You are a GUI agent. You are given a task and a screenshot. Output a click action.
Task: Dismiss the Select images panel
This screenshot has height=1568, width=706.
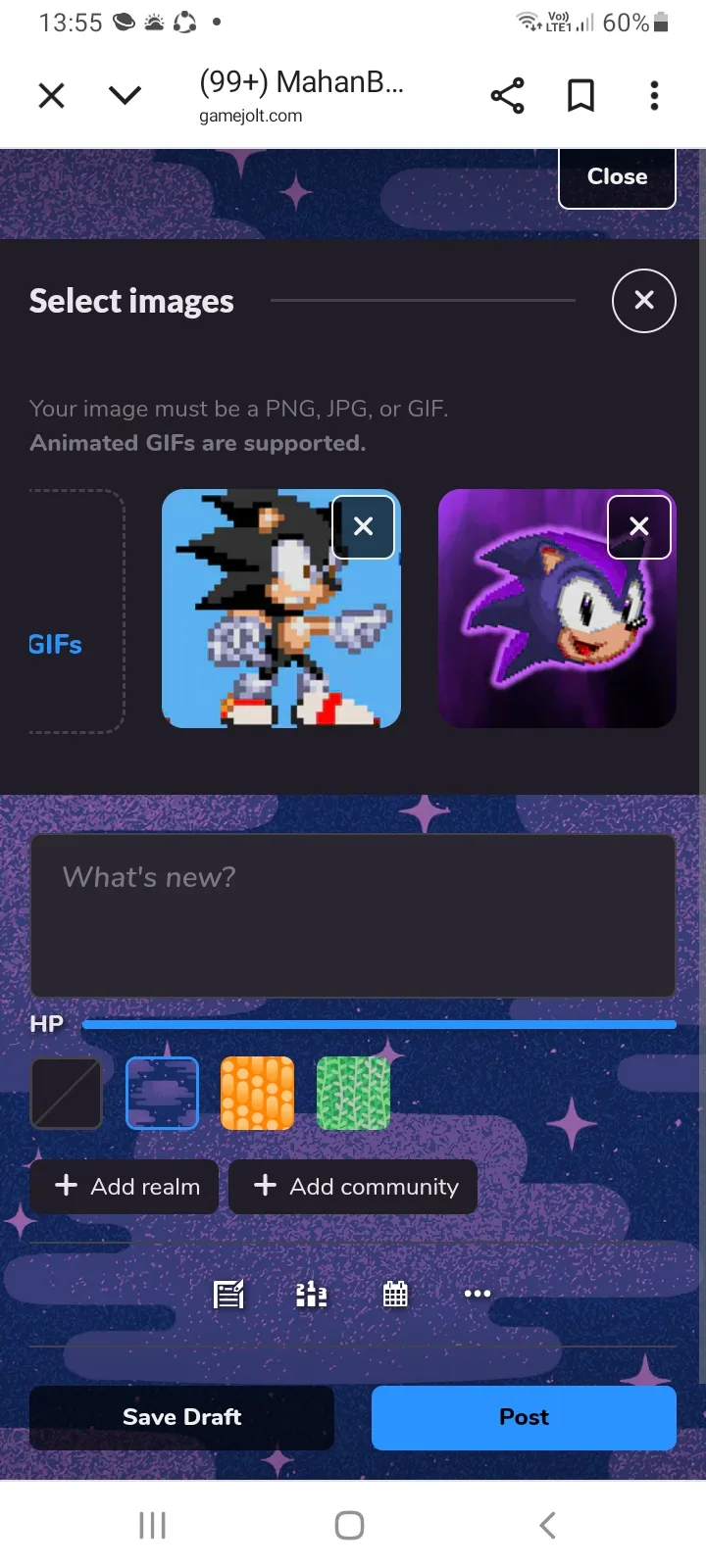[644, 300]
